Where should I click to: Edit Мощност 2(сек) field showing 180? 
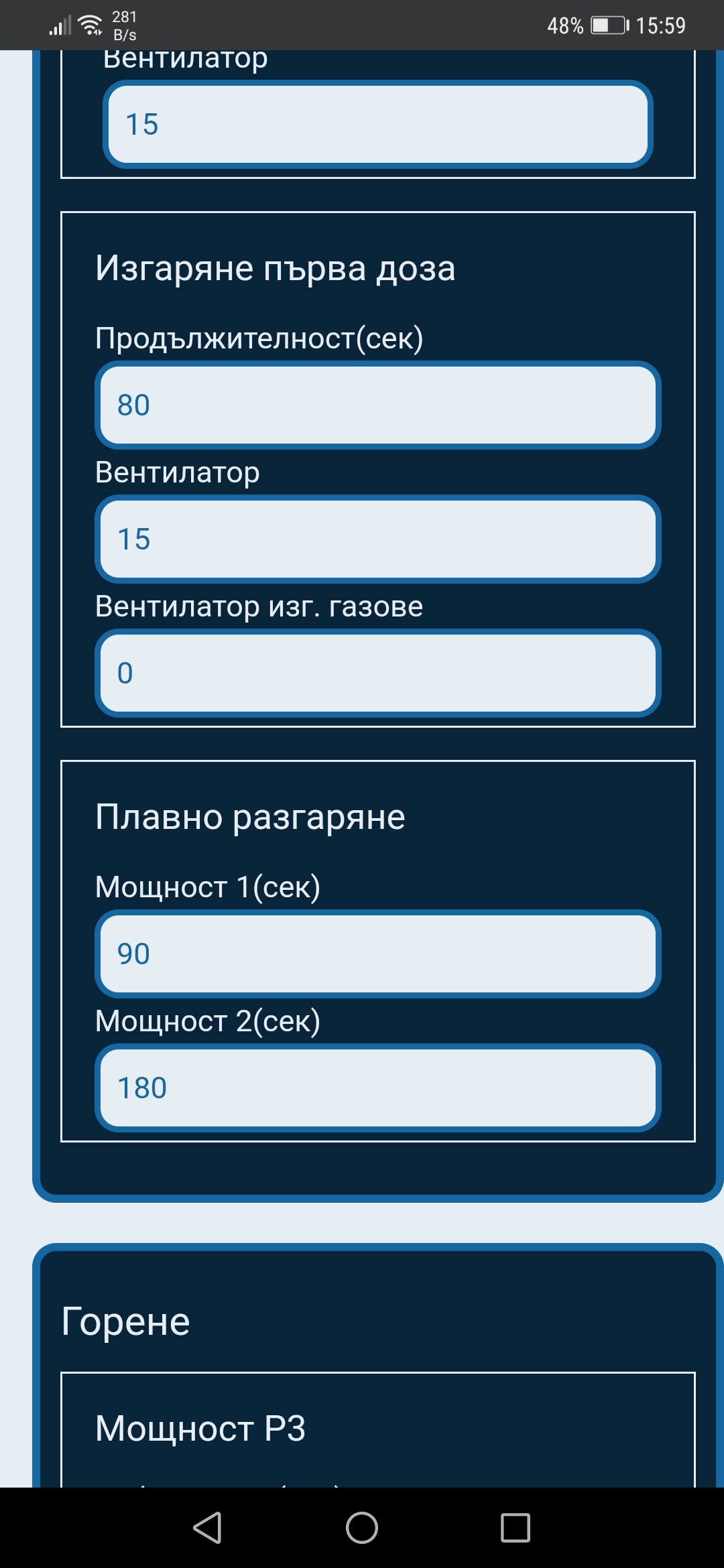click(377, 1088)
